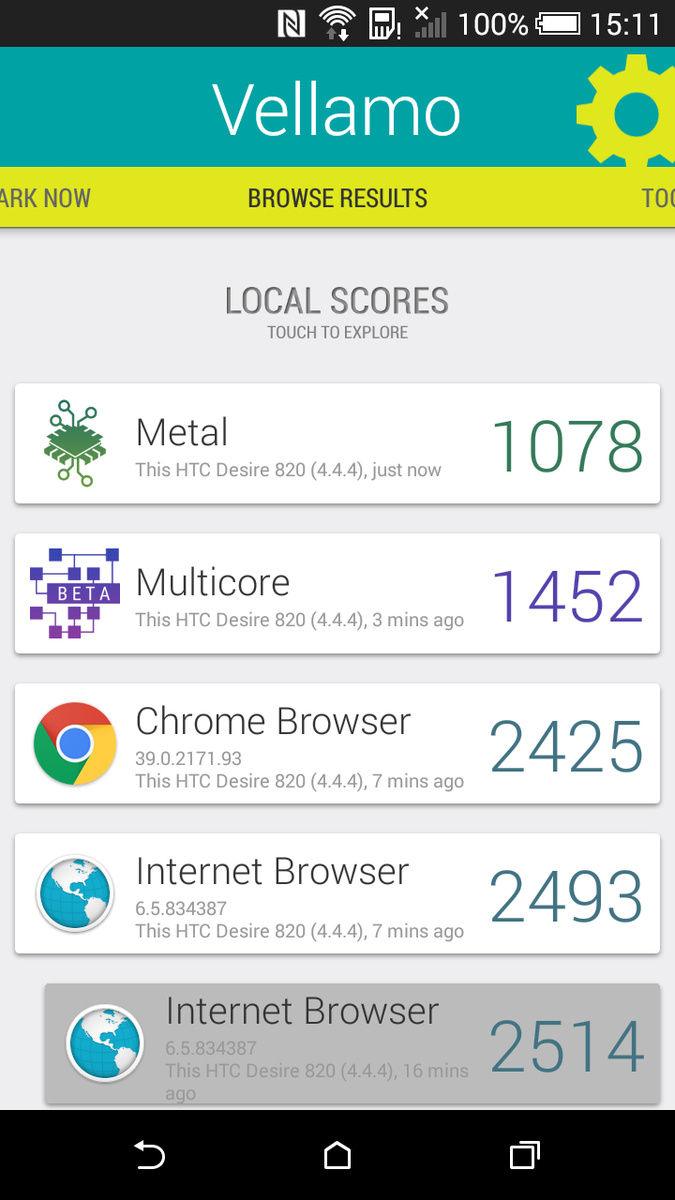Switch to the Benchmark Now tab

coord(45,198)
